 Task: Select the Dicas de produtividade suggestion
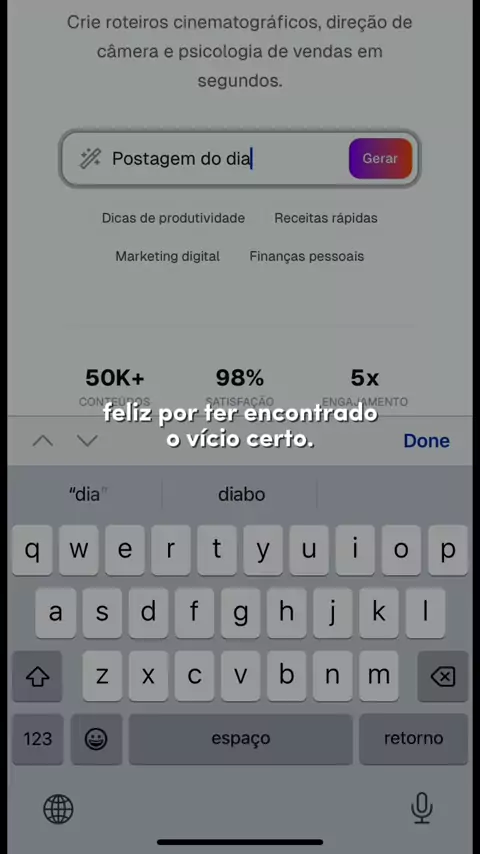pyautogui.click(x=173, y=218)
